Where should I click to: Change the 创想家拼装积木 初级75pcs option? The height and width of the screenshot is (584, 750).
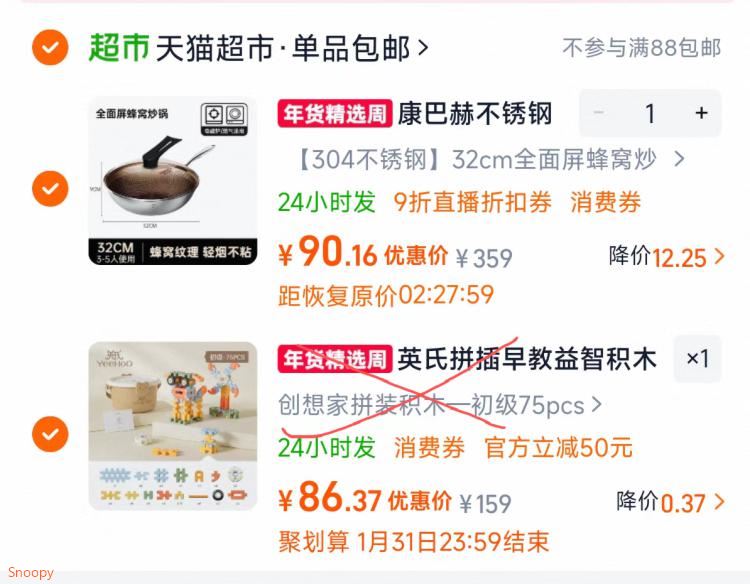[440, 405]
